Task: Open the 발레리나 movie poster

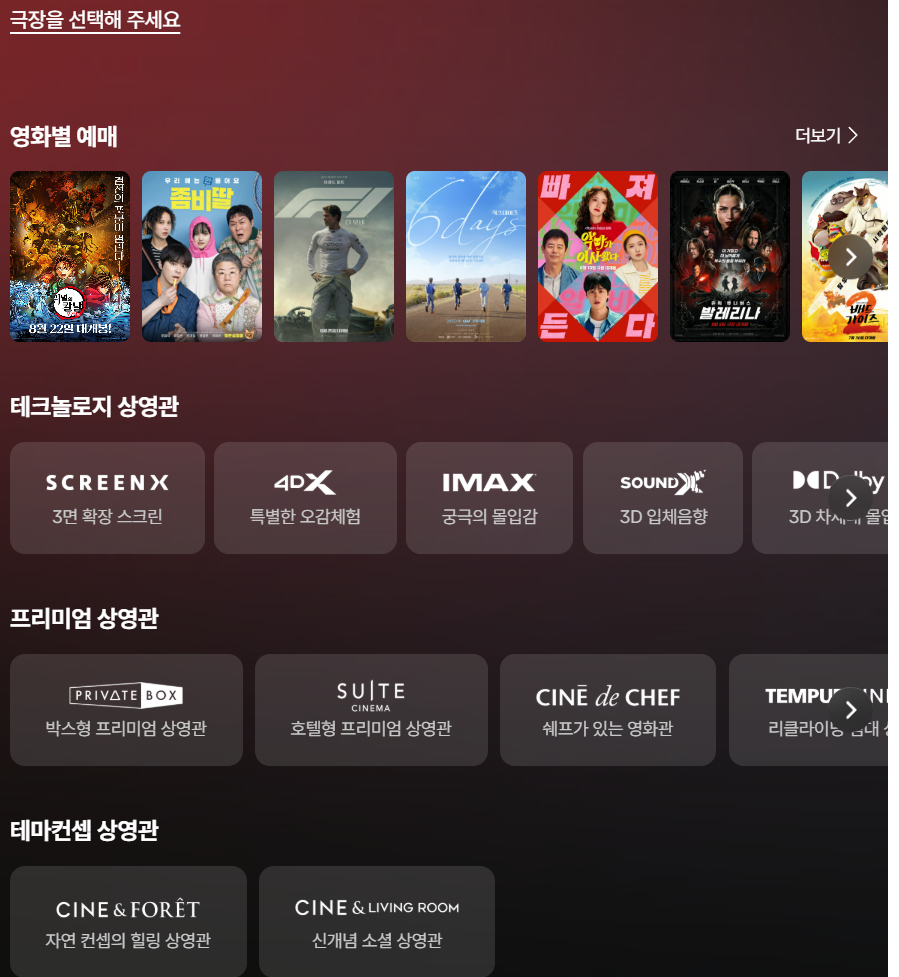Action: [730, 256]
